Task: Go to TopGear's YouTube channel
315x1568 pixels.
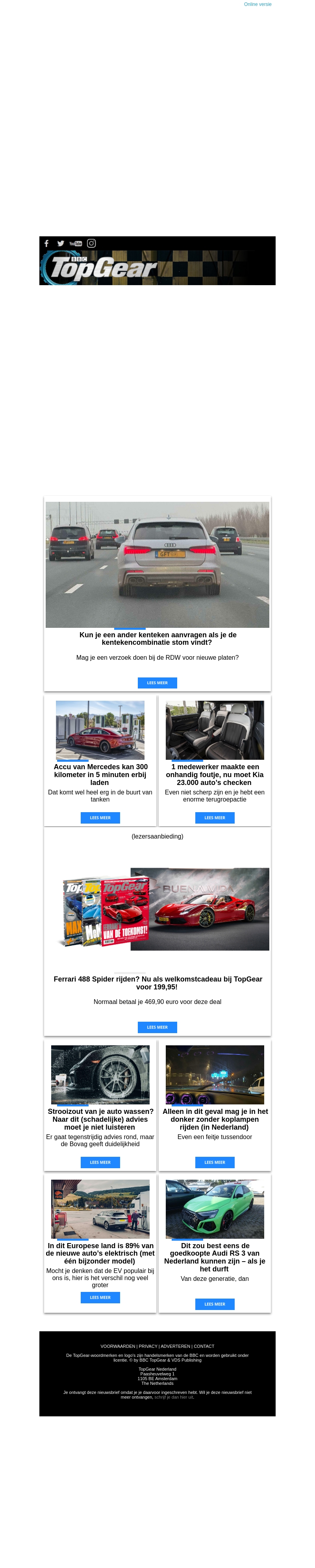Action: pyautogui.click(x=76, y=243)
